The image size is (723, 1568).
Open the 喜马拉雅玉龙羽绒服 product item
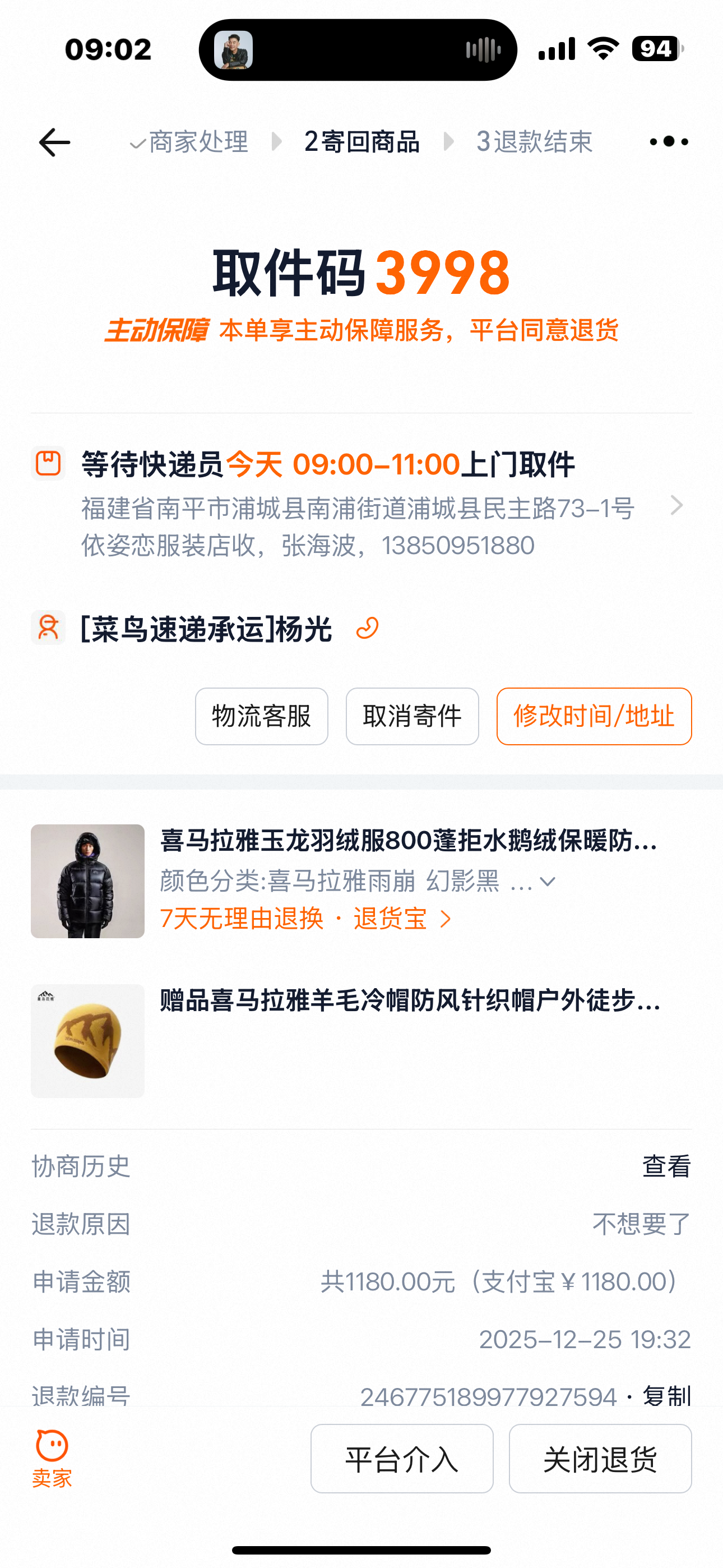(408, 841)
